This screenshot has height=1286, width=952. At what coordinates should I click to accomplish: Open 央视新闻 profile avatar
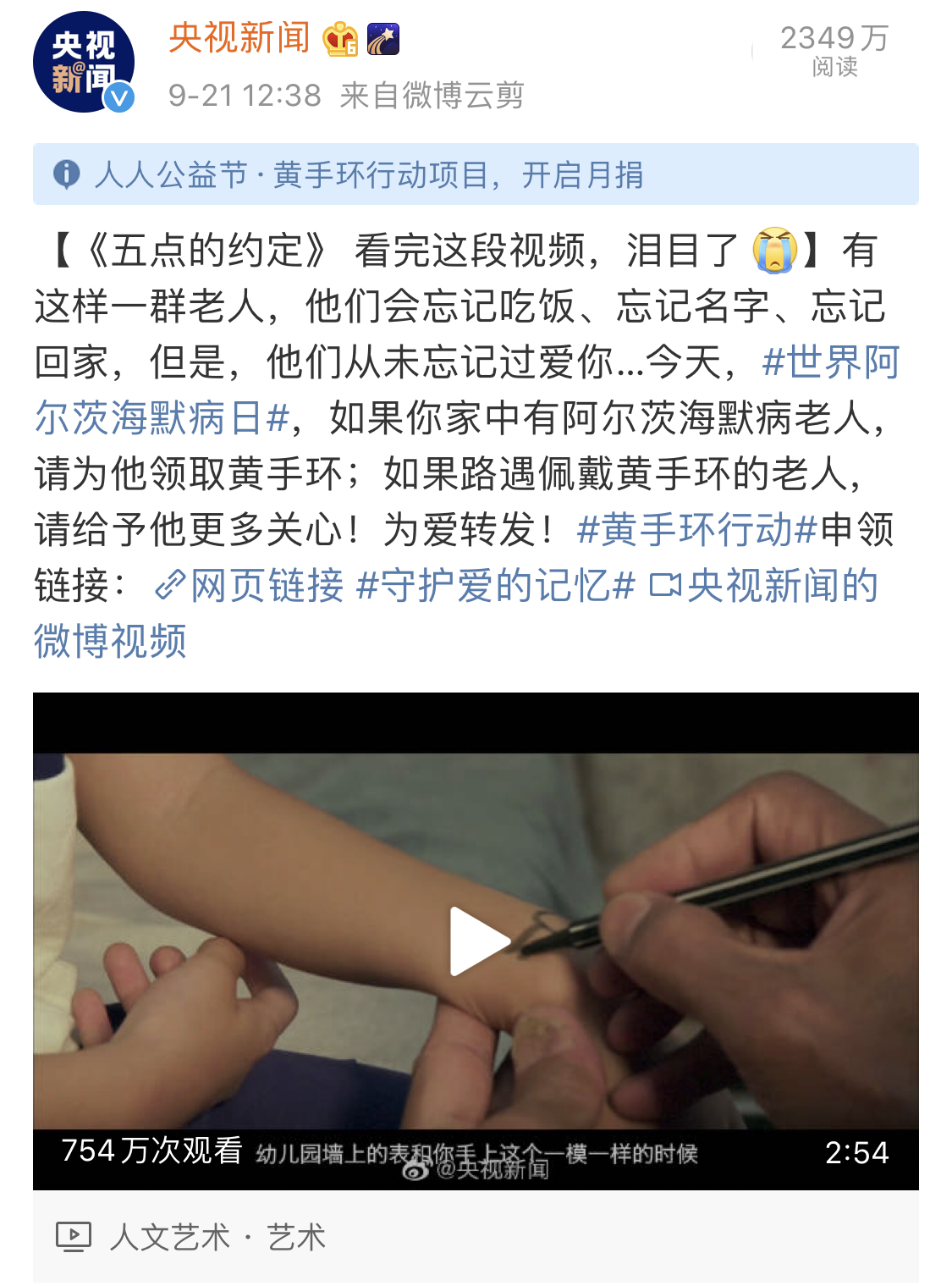point(83,63)
